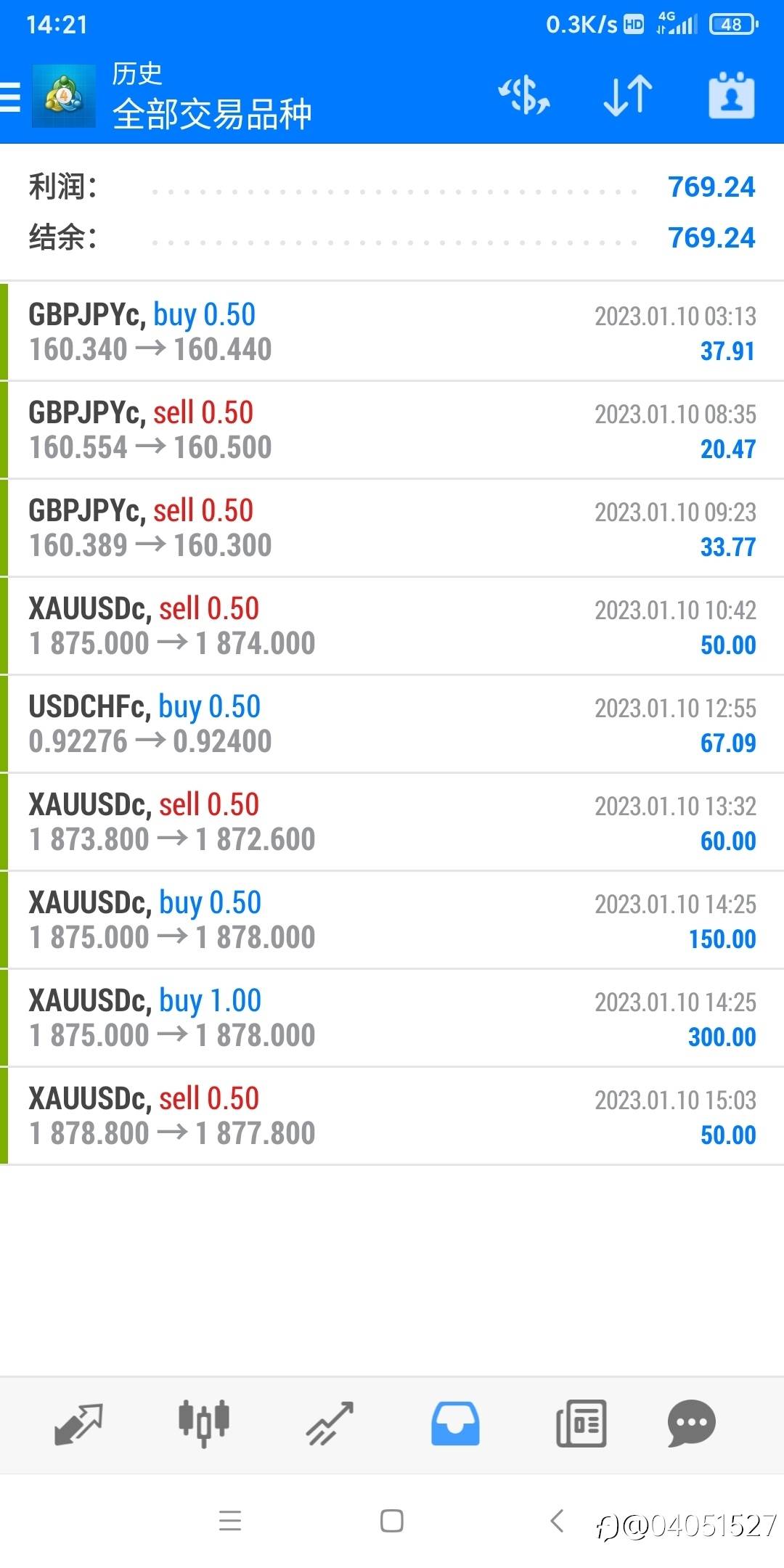The height and width of the screenshot is (1568, 784).
Task: Open the hamburger drawer menu
Action: pyautogui.click(x=10, y=97)
